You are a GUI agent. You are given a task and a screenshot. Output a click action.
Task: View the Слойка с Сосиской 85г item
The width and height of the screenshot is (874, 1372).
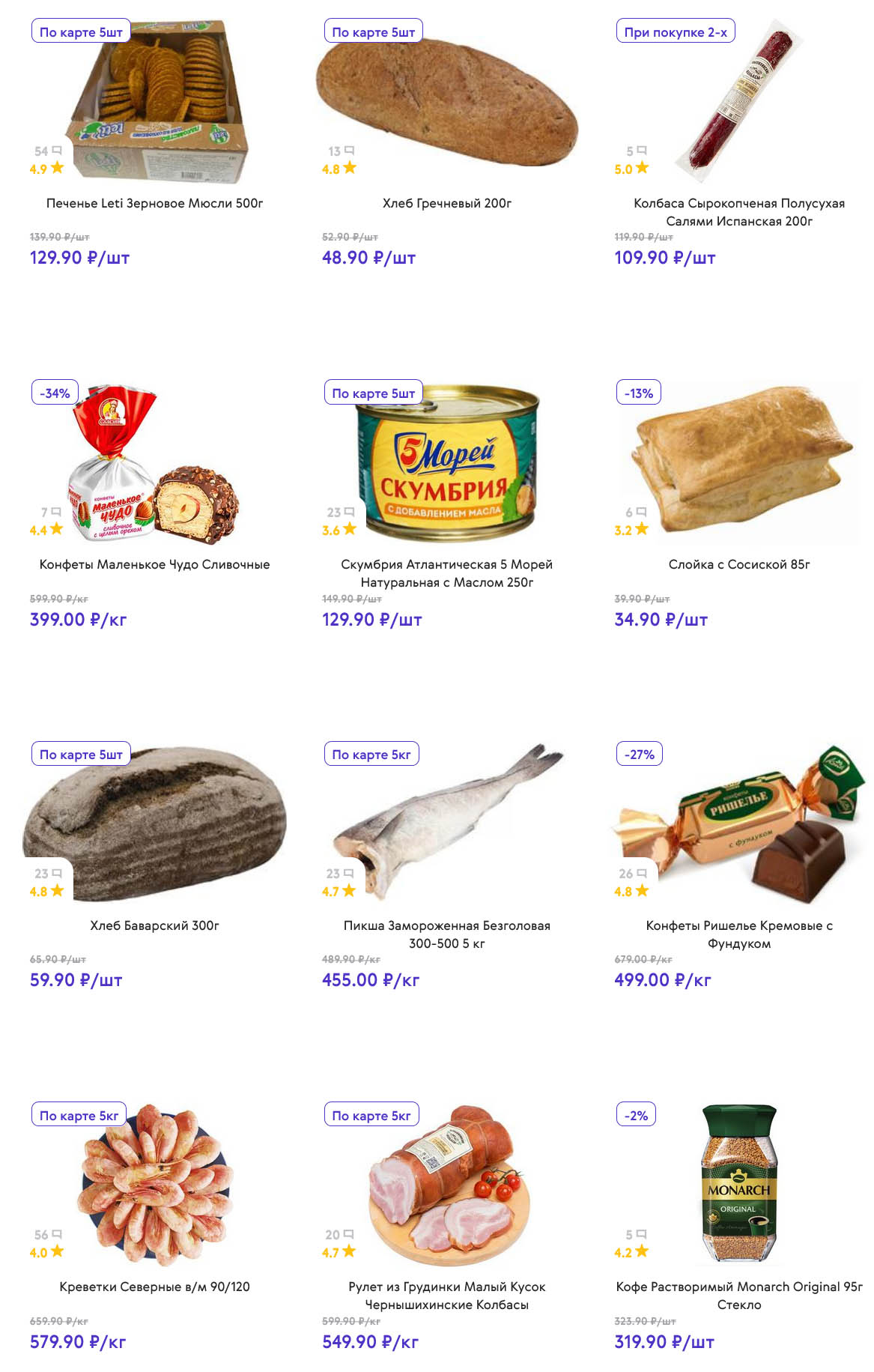tap(738, 564)
